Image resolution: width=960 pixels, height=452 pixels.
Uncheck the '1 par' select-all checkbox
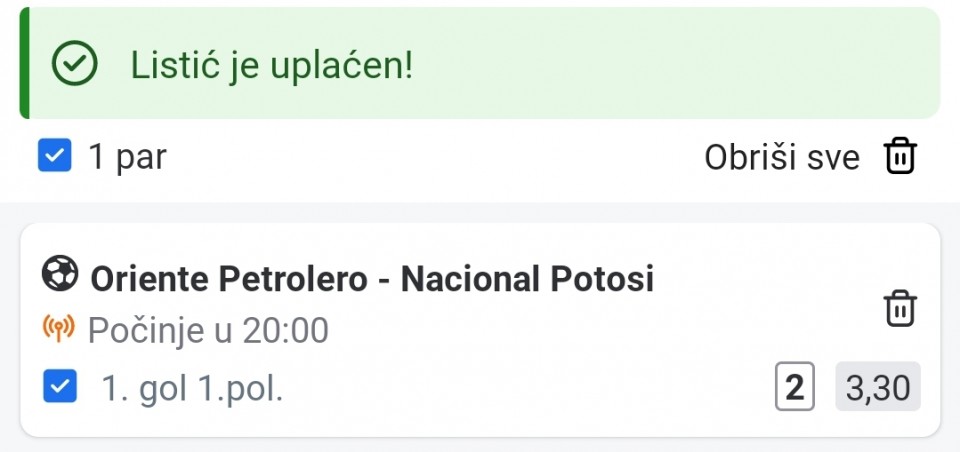coord(55,157)
